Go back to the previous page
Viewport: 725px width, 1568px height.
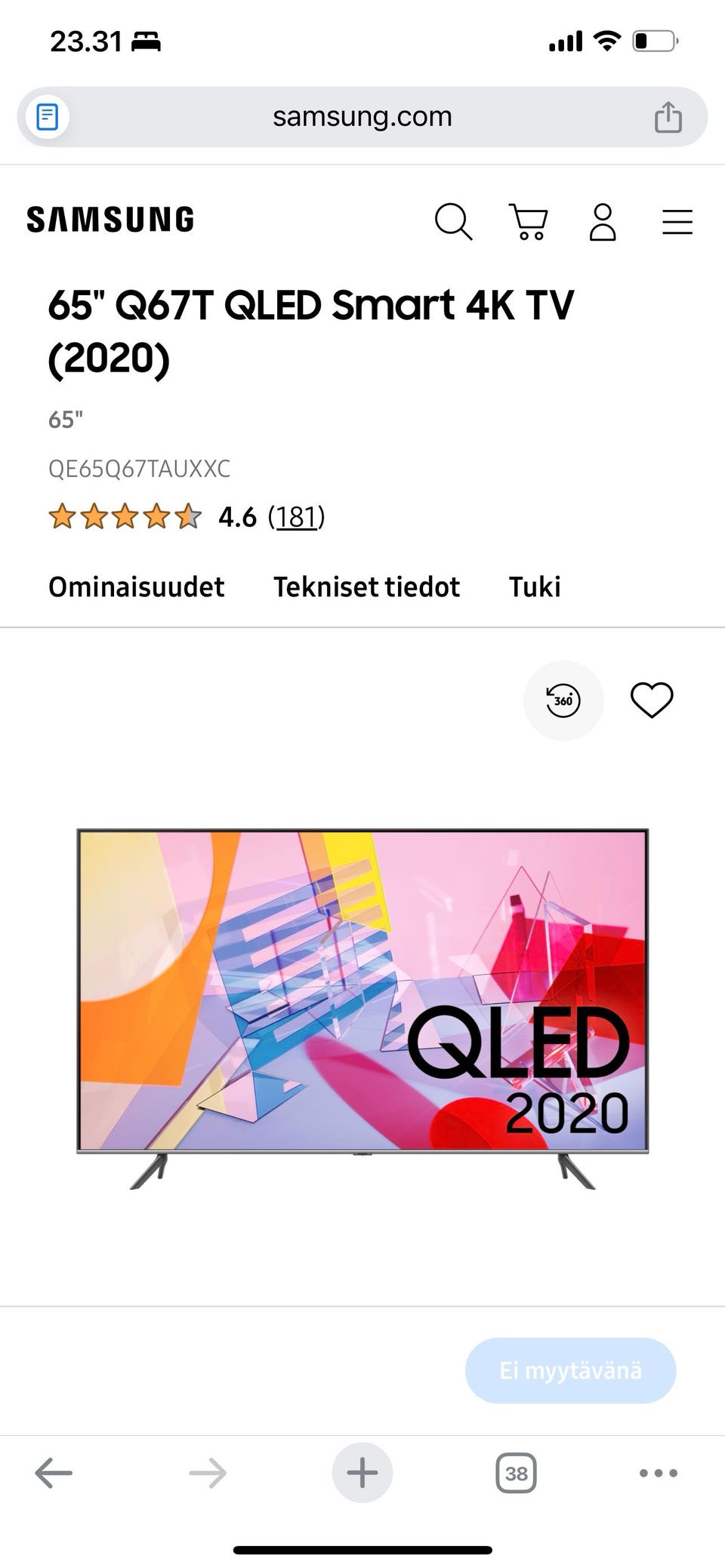[x=54, y=1473]
